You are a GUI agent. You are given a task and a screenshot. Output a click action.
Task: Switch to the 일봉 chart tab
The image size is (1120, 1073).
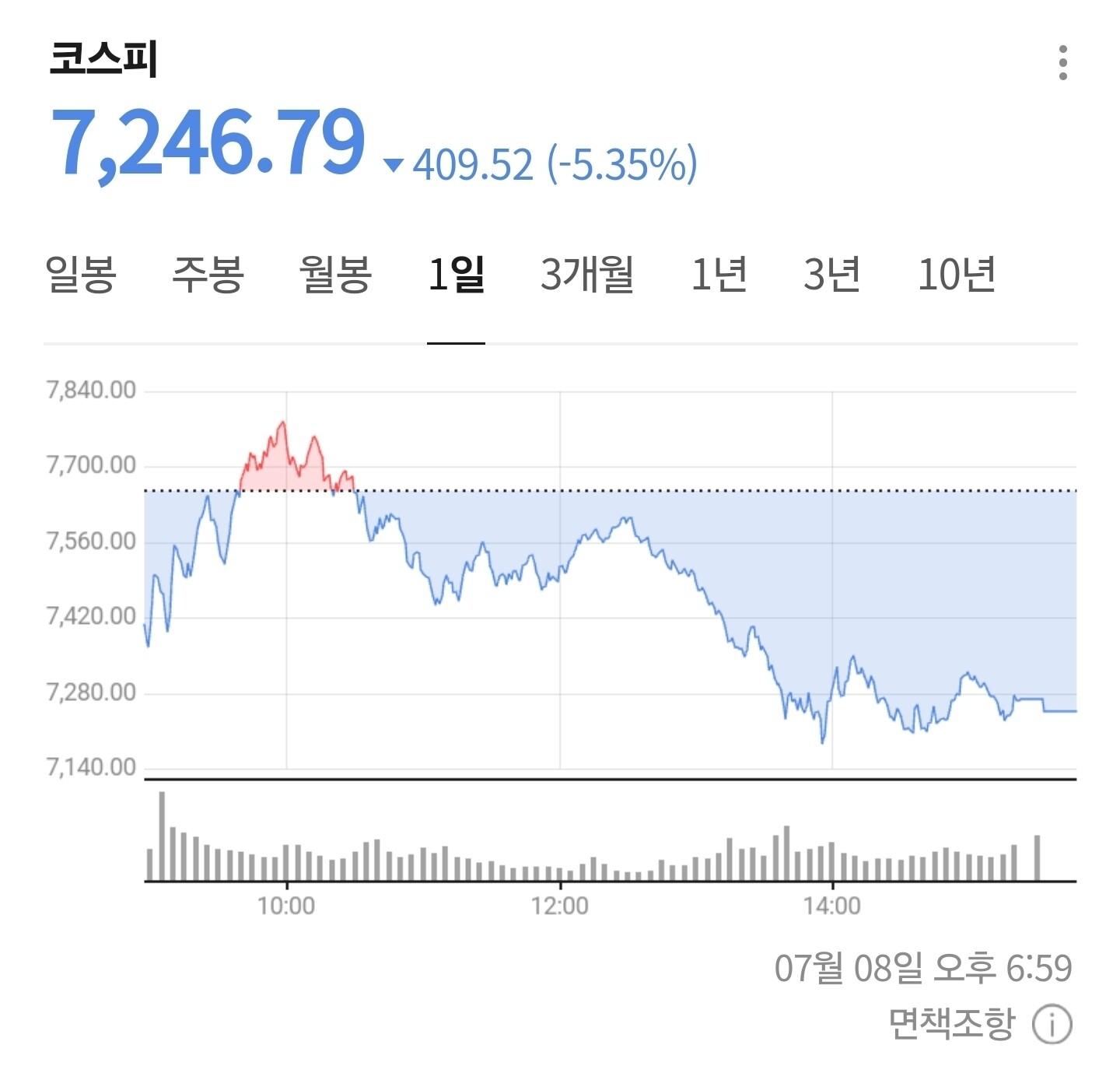tap(81, 275)
